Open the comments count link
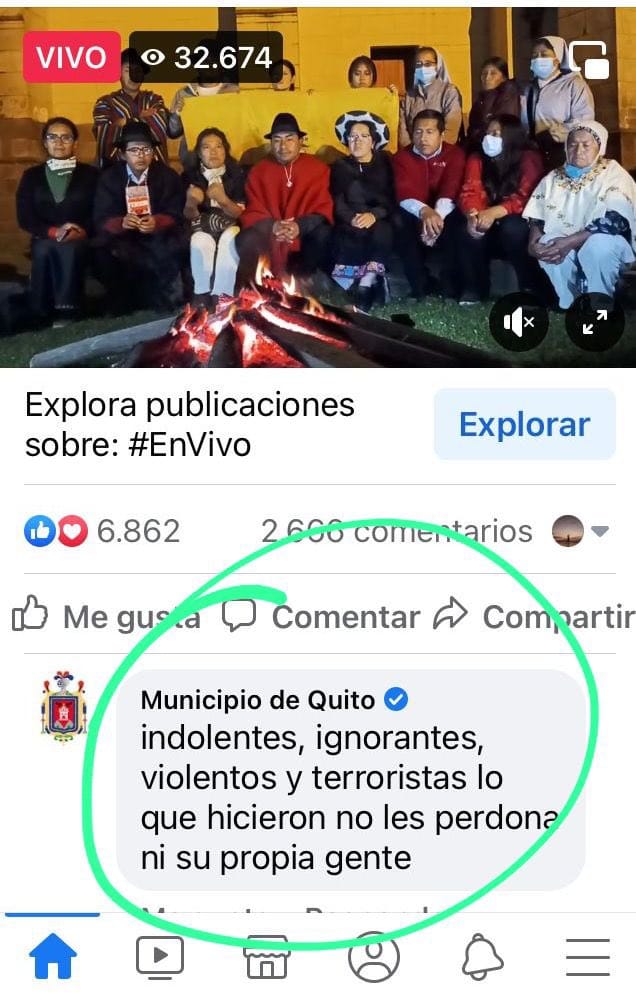 (396, 531)
